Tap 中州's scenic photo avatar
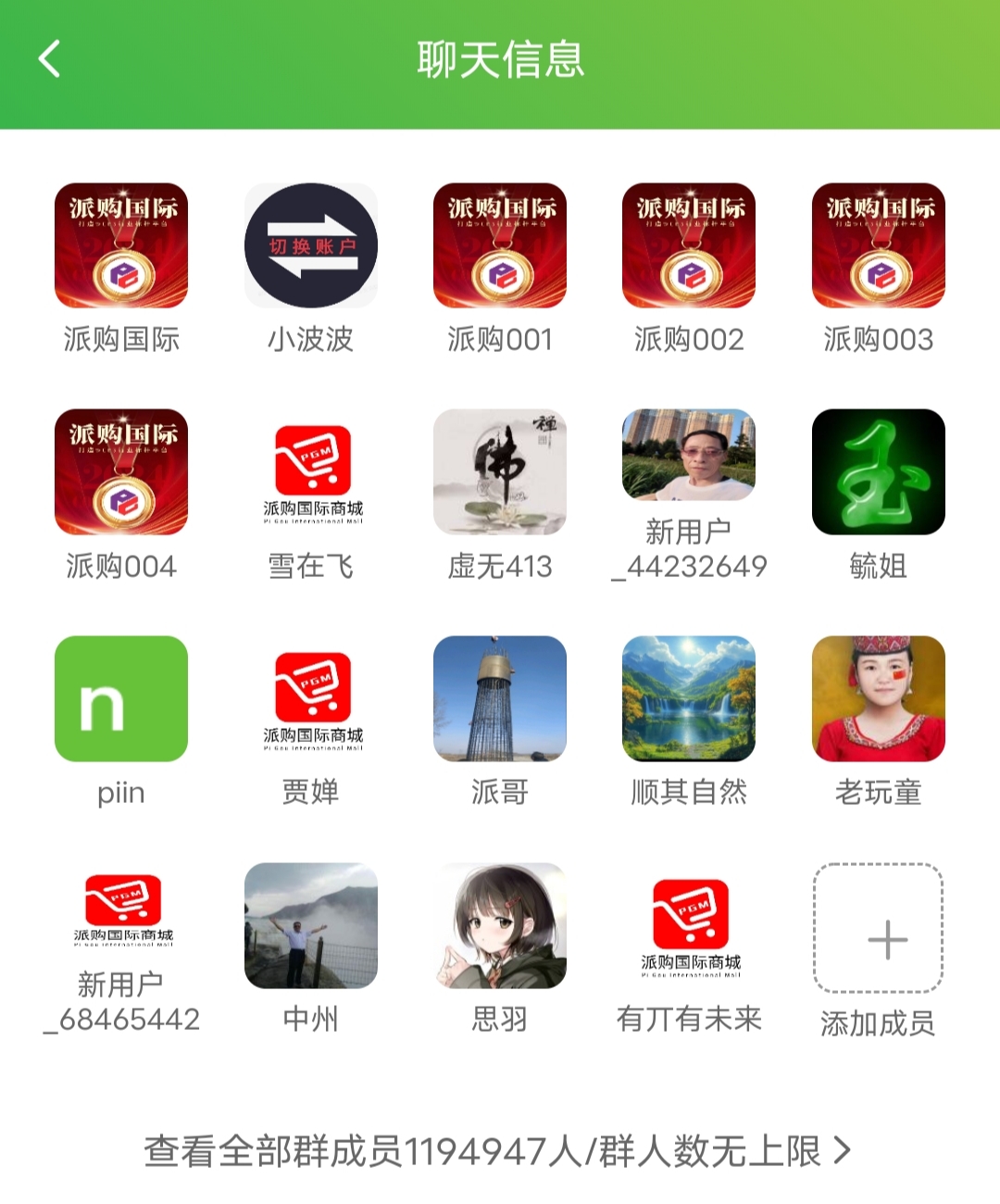1000x1204 pixels. point(309,929)
